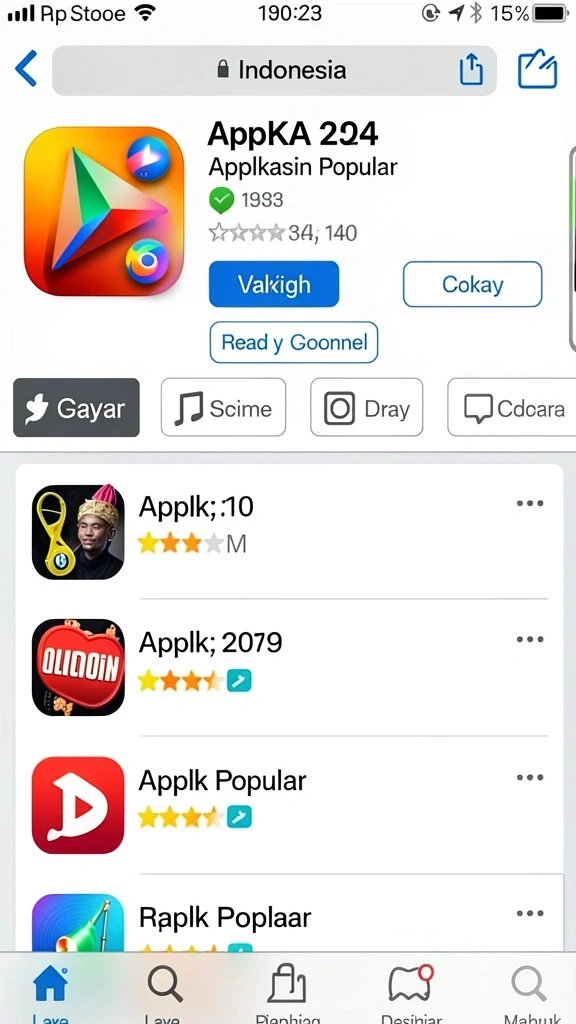Image resolution: width=576 pixels, height=1024 pixels.
Task: Open the Indonesia address bar
Action: [274, 71]
